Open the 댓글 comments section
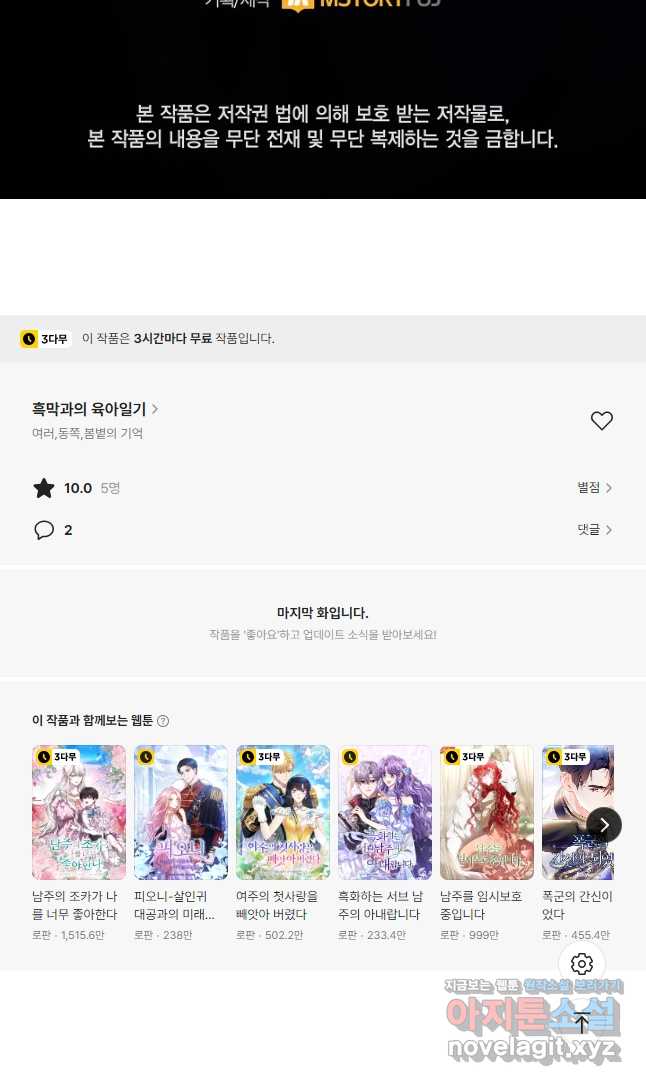646x1086 pixels. click(594, 530)
